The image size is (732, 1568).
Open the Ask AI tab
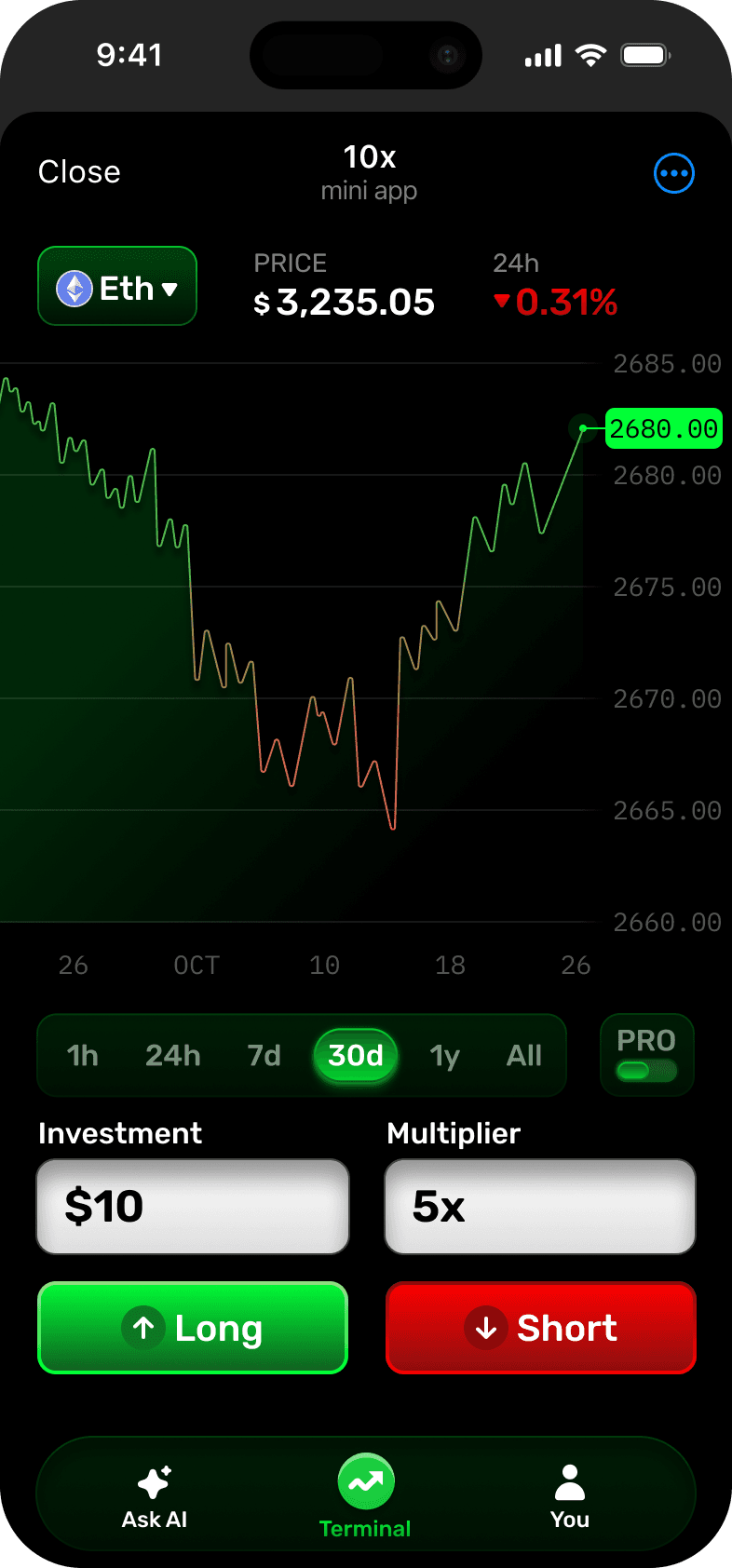point(155,1497)
